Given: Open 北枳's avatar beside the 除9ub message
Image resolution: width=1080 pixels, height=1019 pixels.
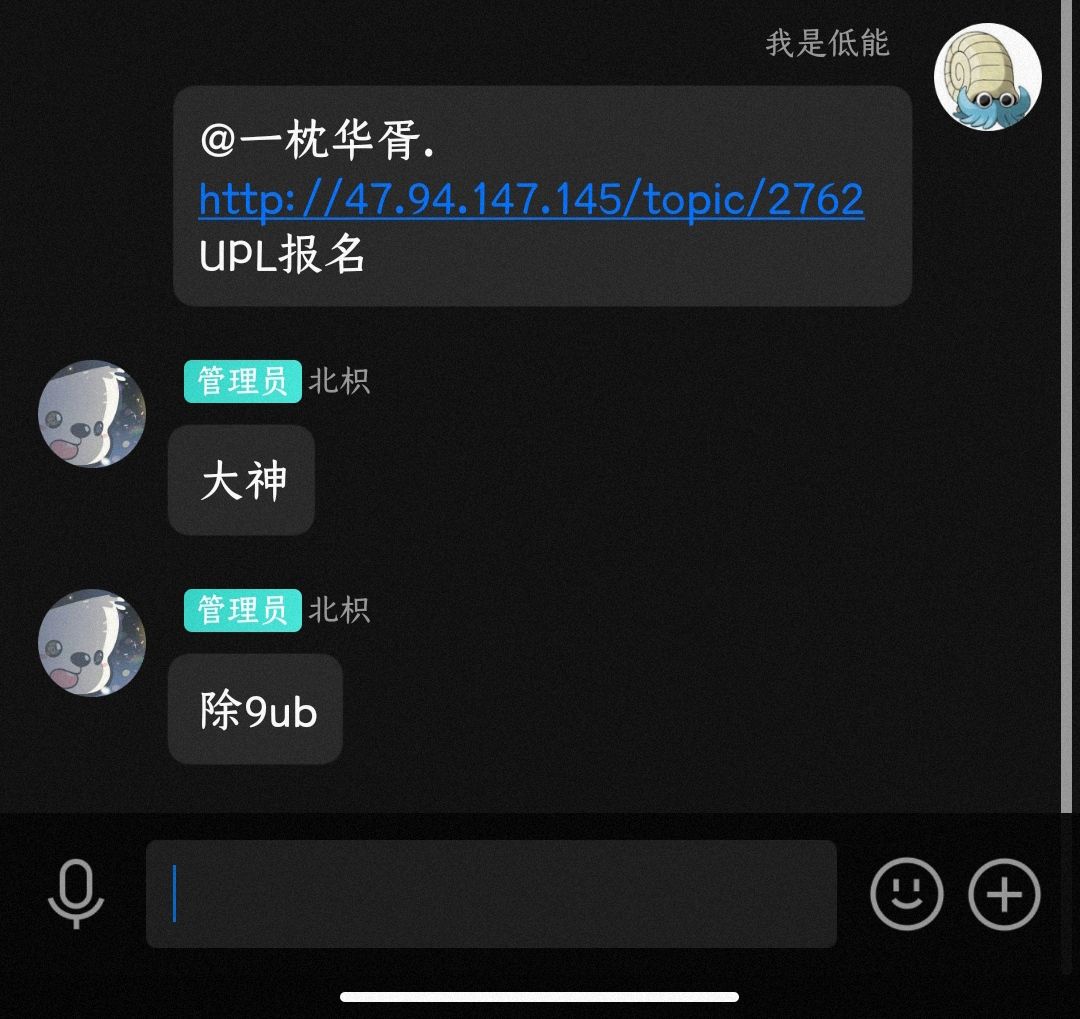Looking at the screenshot, I should (92, 643).
